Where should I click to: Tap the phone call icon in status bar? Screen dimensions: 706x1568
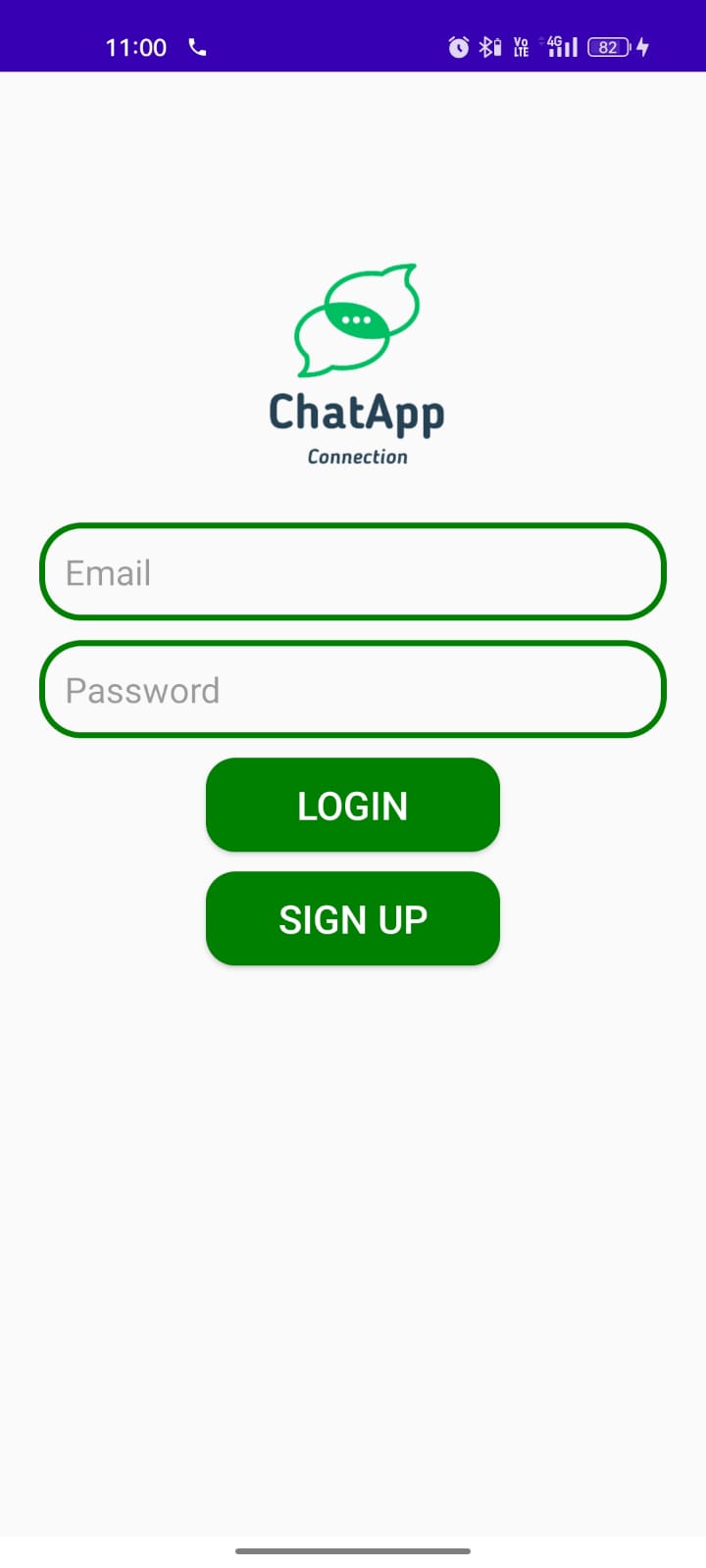coord(195,46)
